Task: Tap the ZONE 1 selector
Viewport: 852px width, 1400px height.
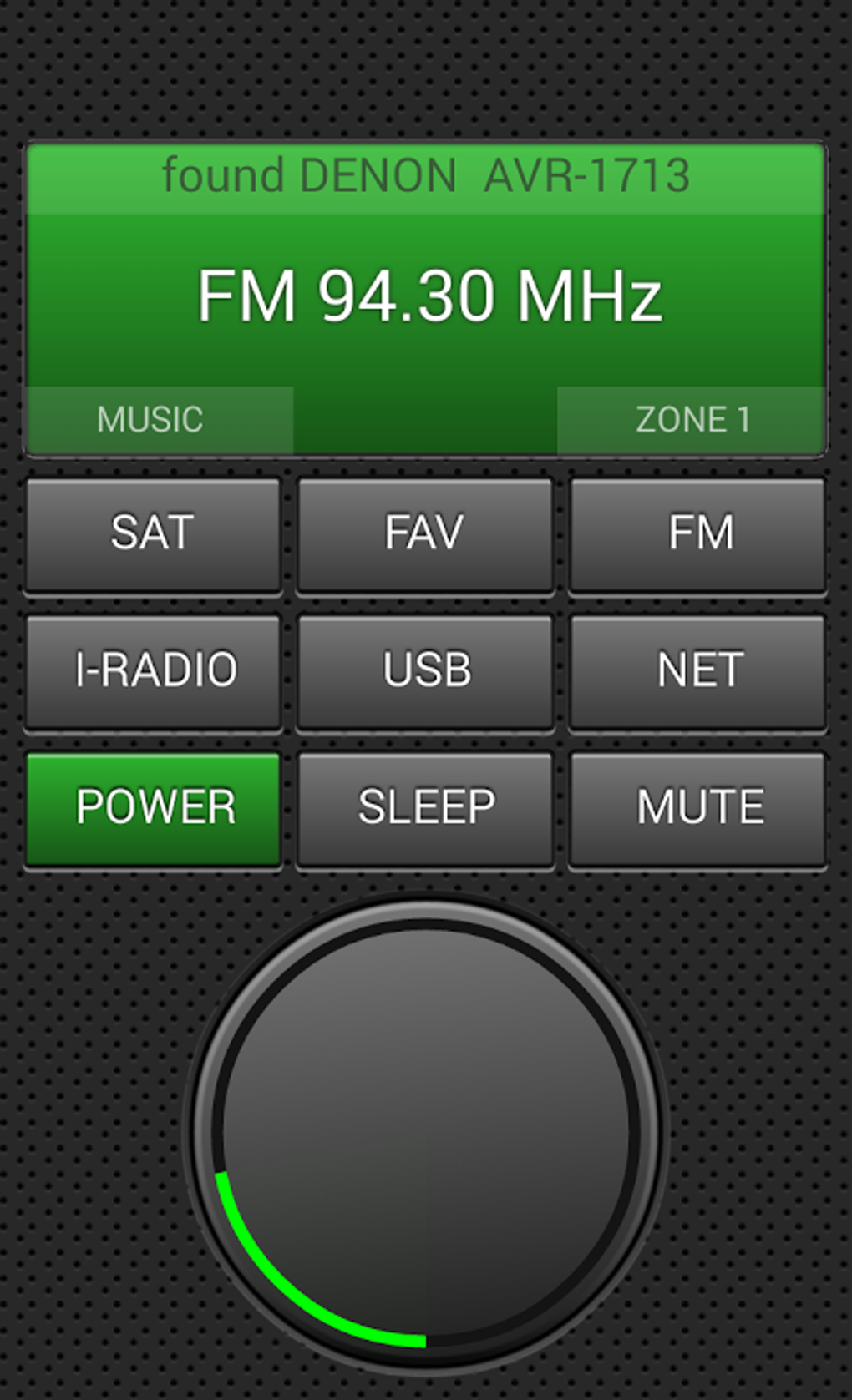Action: coord(692,419)
